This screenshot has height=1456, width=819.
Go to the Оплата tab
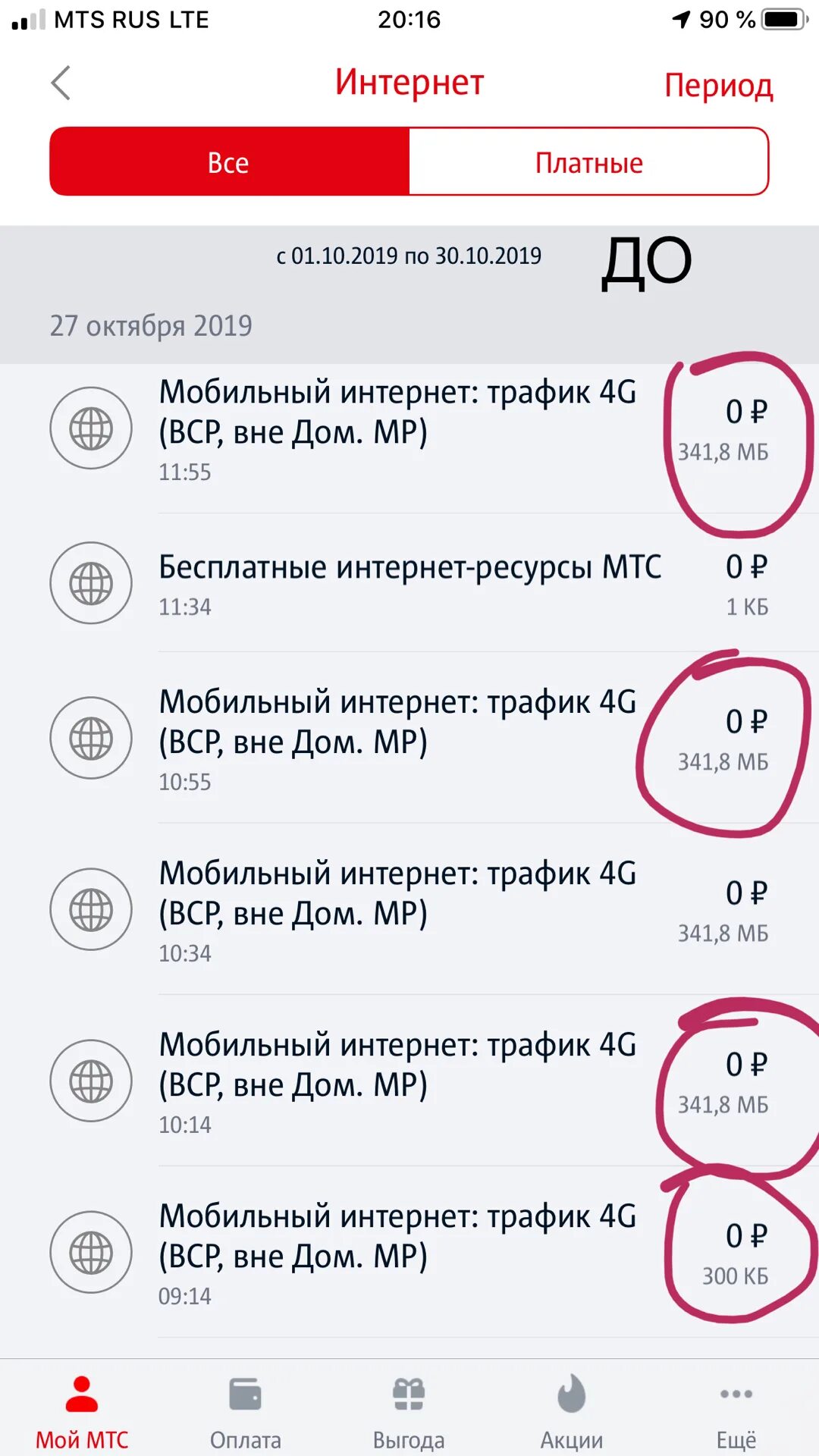[246, 1409]
